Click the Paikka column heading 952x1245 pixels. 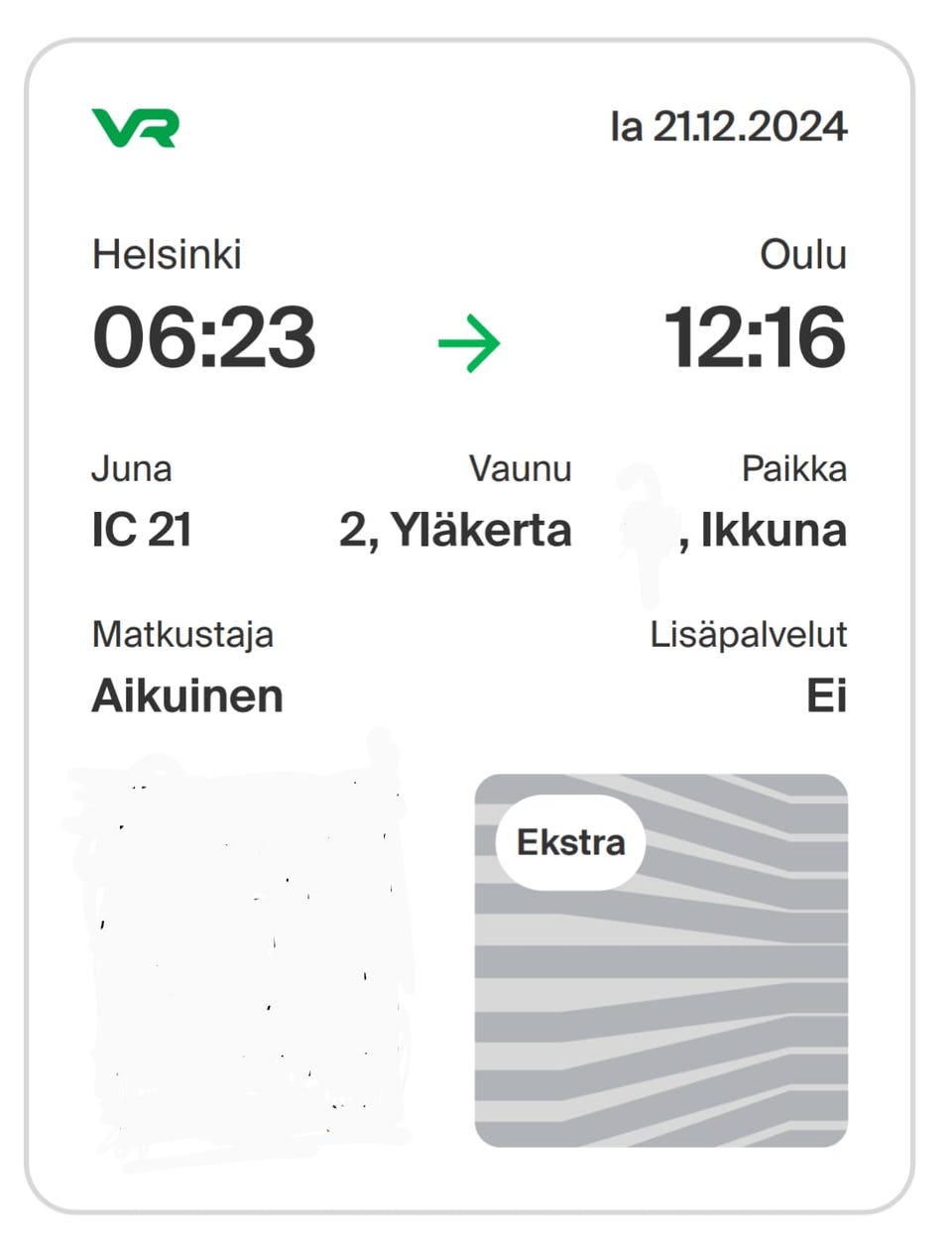(x=794, y=468)
